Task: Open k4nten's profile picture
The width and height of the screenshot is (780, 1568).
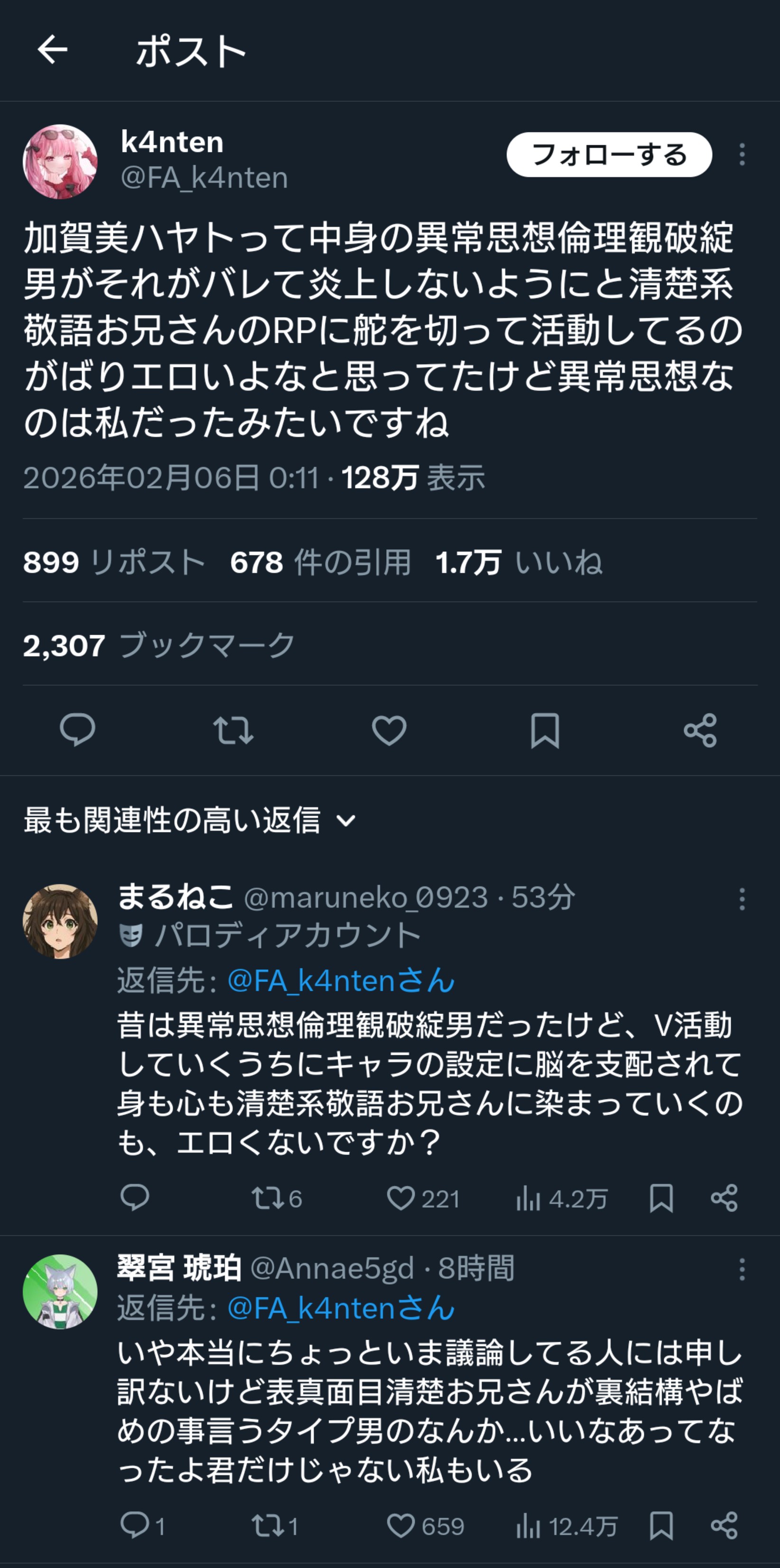Action: [60, 162]
